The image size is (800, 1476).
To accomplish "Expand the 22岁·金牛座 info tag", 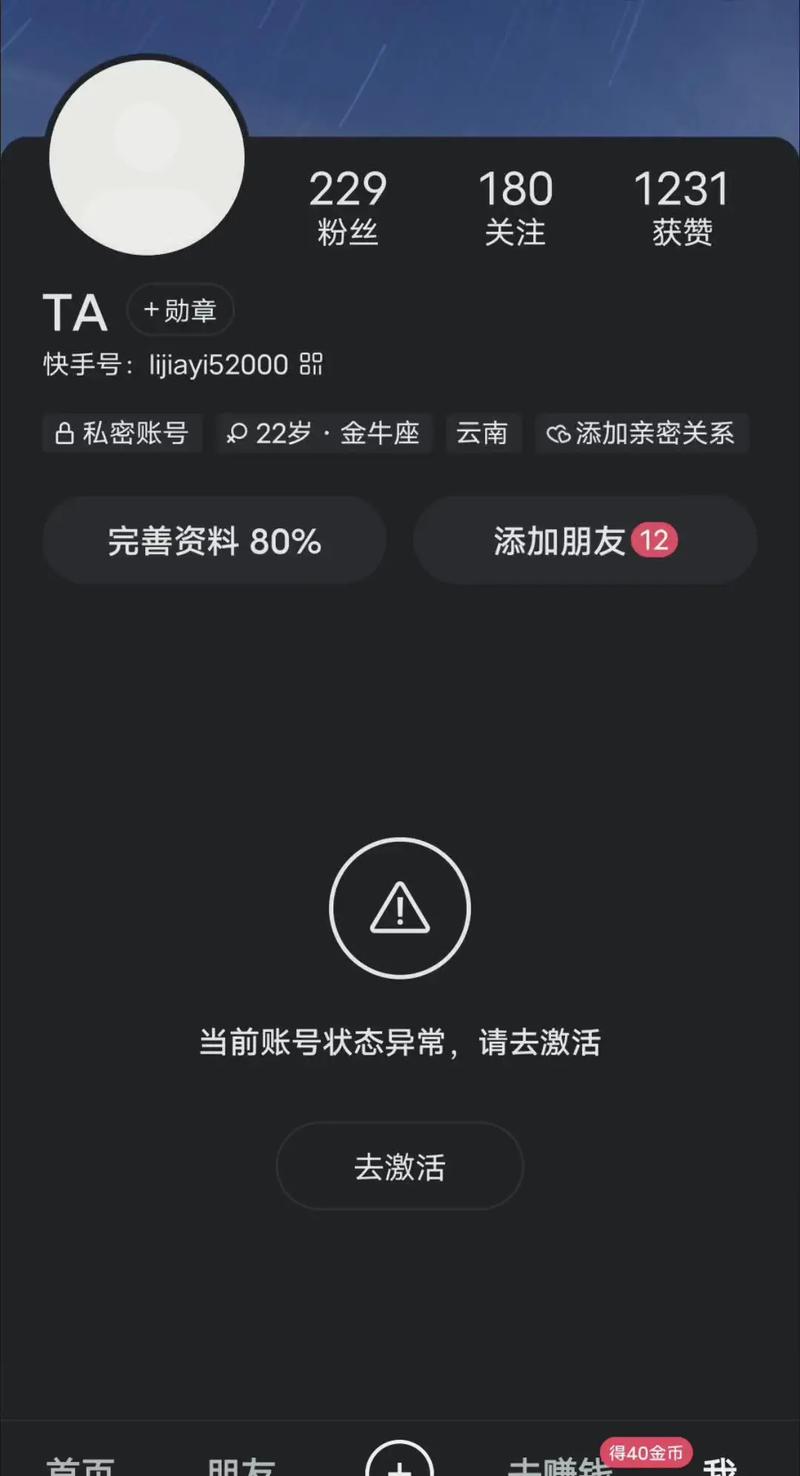I will [x=322, y=433].
